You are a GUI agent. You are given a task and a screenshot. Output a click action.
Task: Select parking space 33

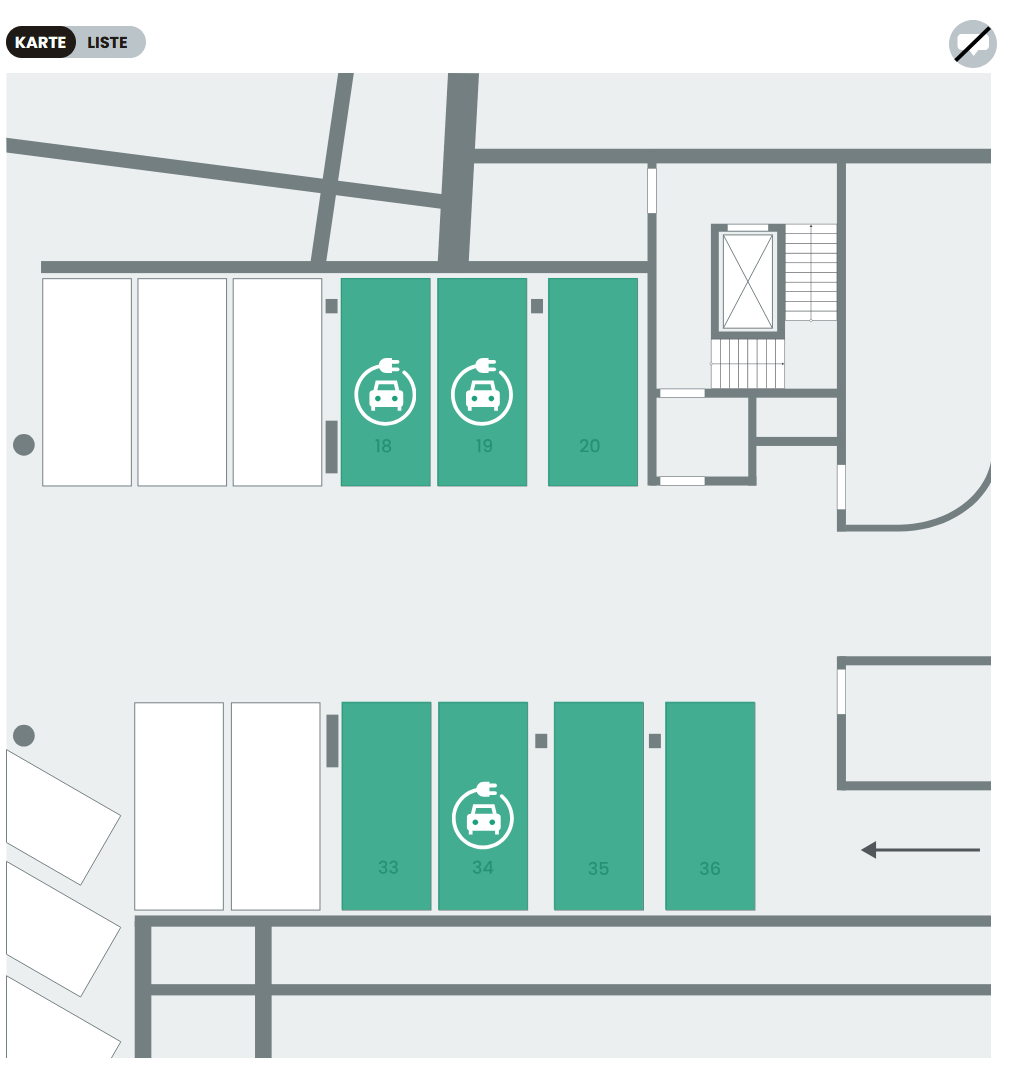point(386,806)
